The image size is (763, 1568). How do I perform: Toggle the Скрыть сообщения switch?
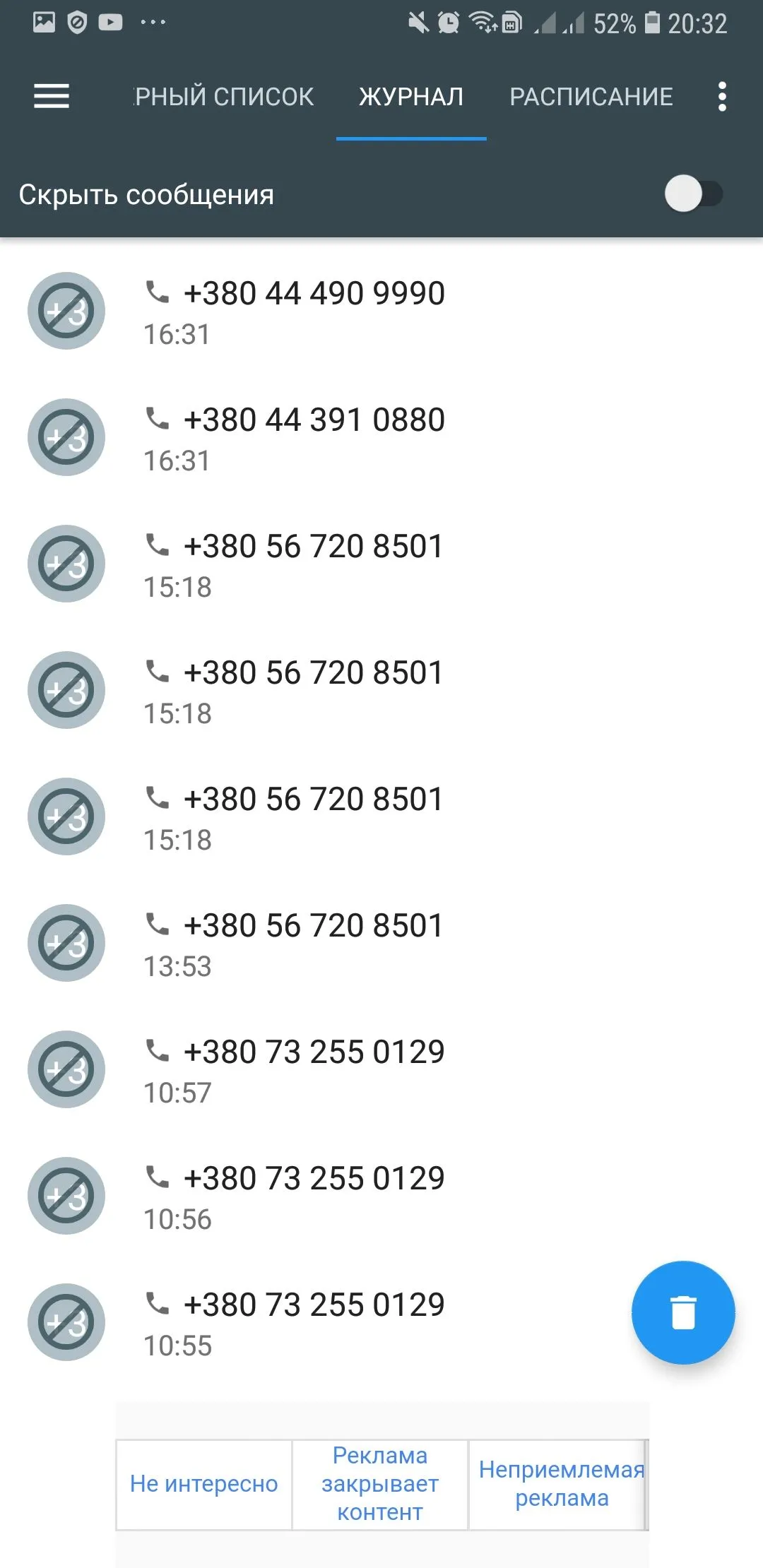pos(693,194)
